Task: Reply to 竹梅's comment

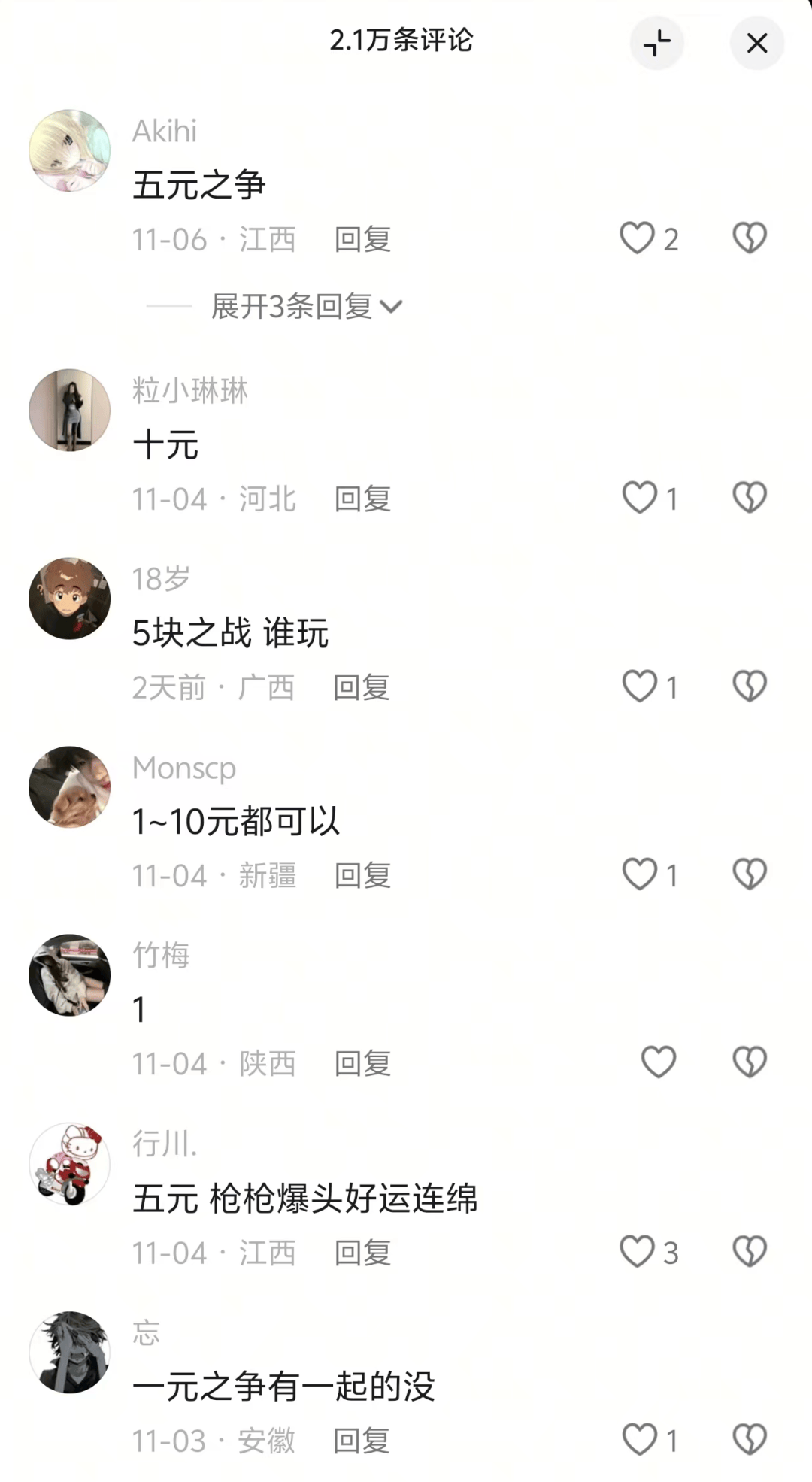Action: [362, 1064]
